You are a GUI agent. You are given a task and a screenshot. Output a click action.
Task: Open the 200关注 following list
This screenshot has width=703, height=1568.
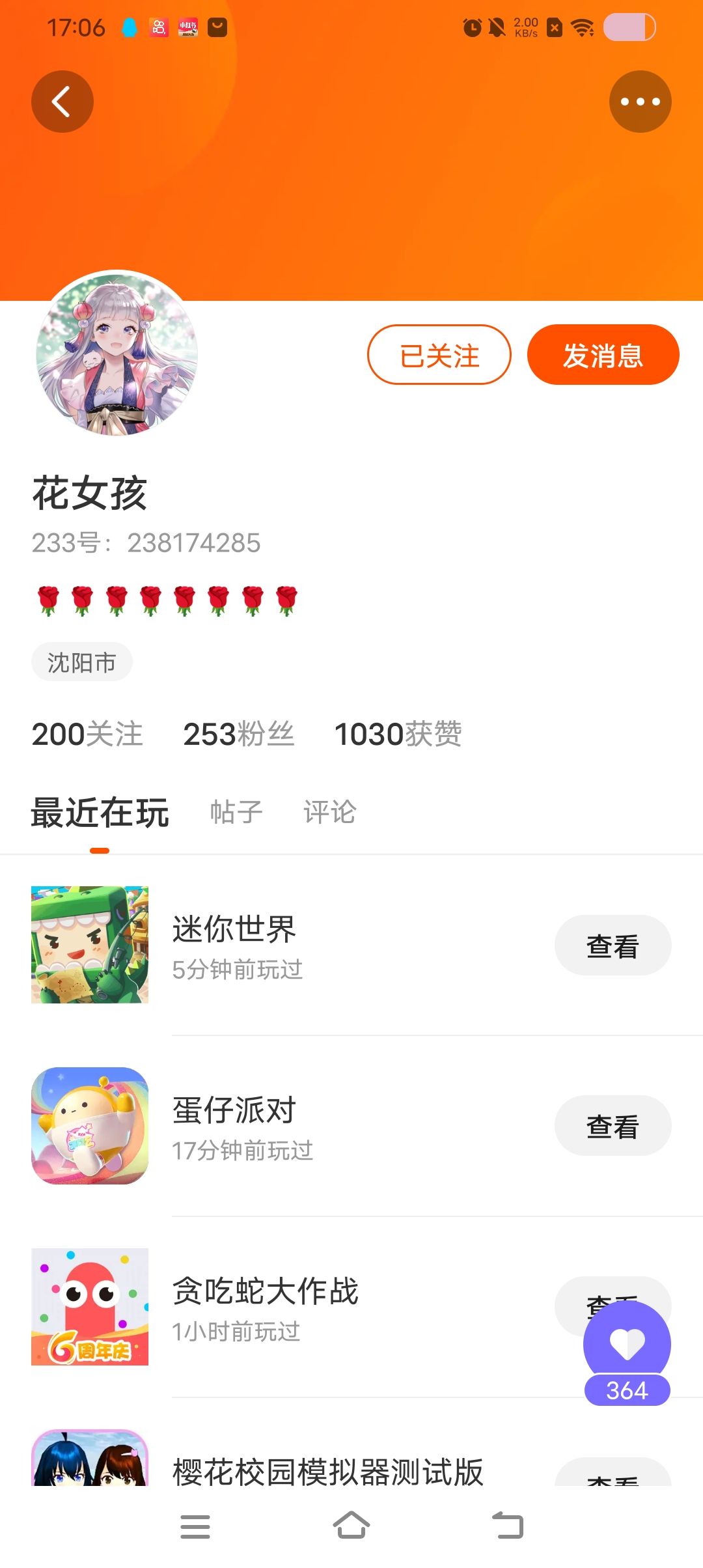(x=87, y=734)
